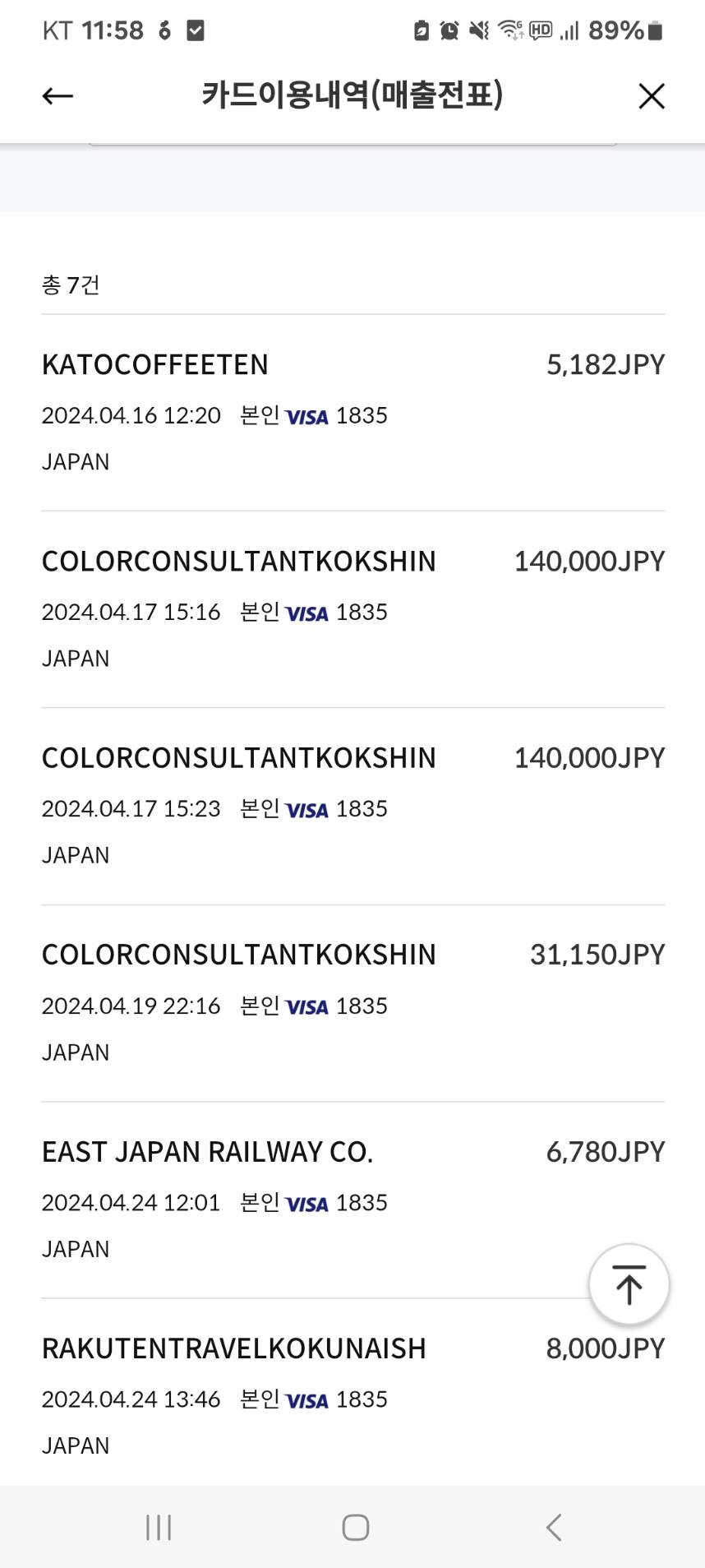Open the EAST JAPAN RAILWAY CO. transaction
705x1568 pixels.
point(352,1200)
